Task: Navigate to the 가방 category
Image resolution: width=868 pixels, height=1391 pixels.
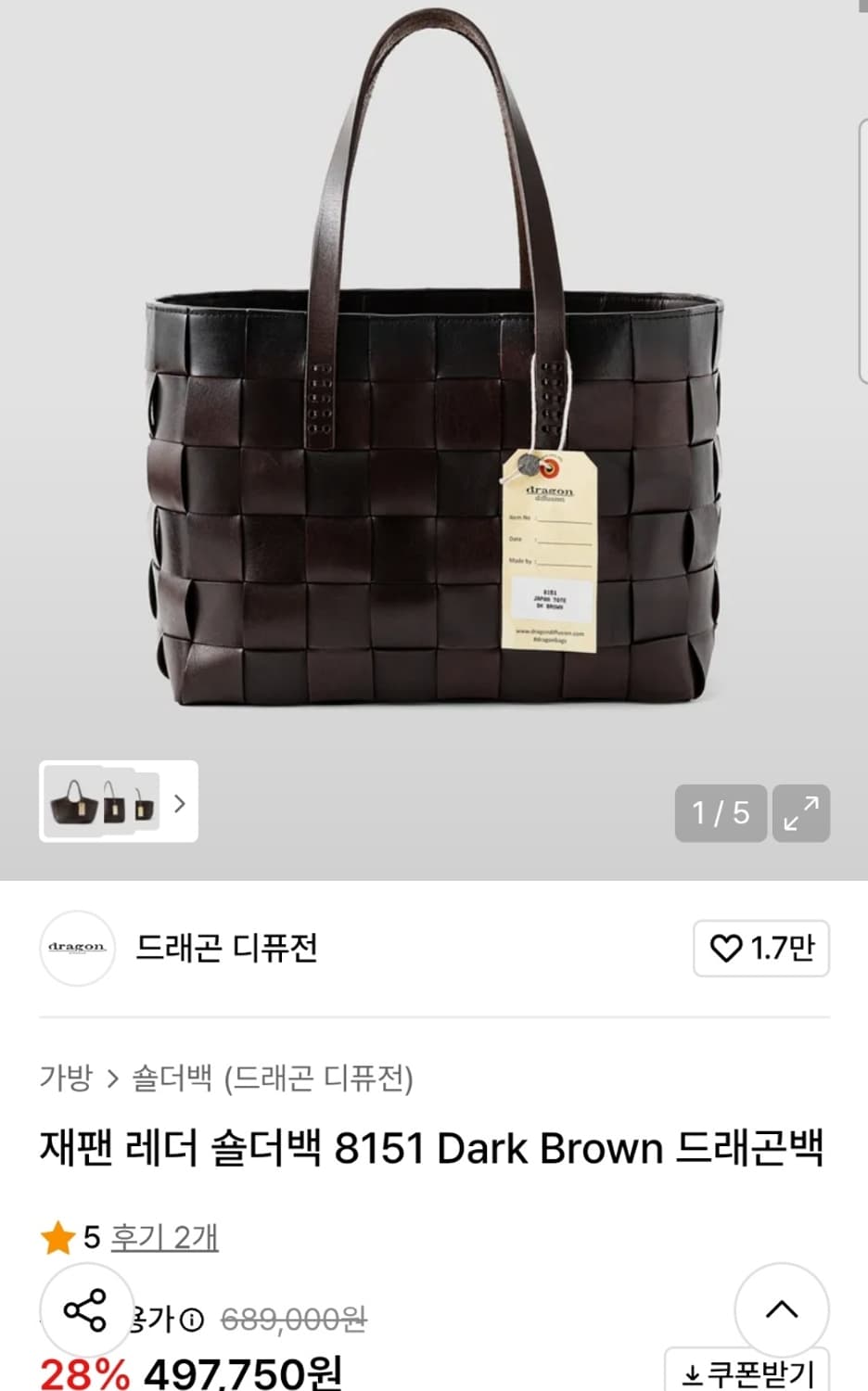Action: coord(65,1078)
